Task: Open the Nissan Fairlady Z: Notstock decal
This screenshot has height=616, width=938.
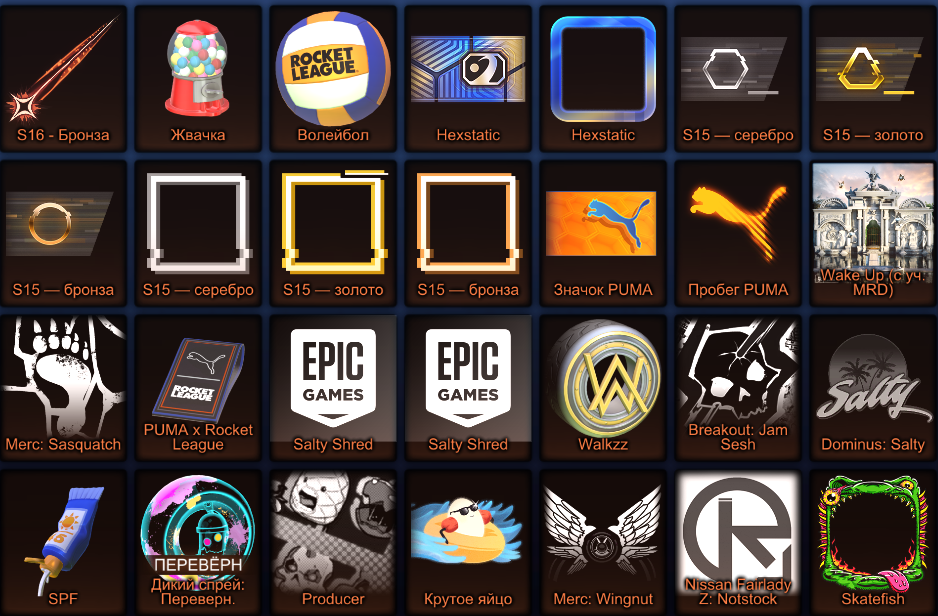Action: coord(738,542)
